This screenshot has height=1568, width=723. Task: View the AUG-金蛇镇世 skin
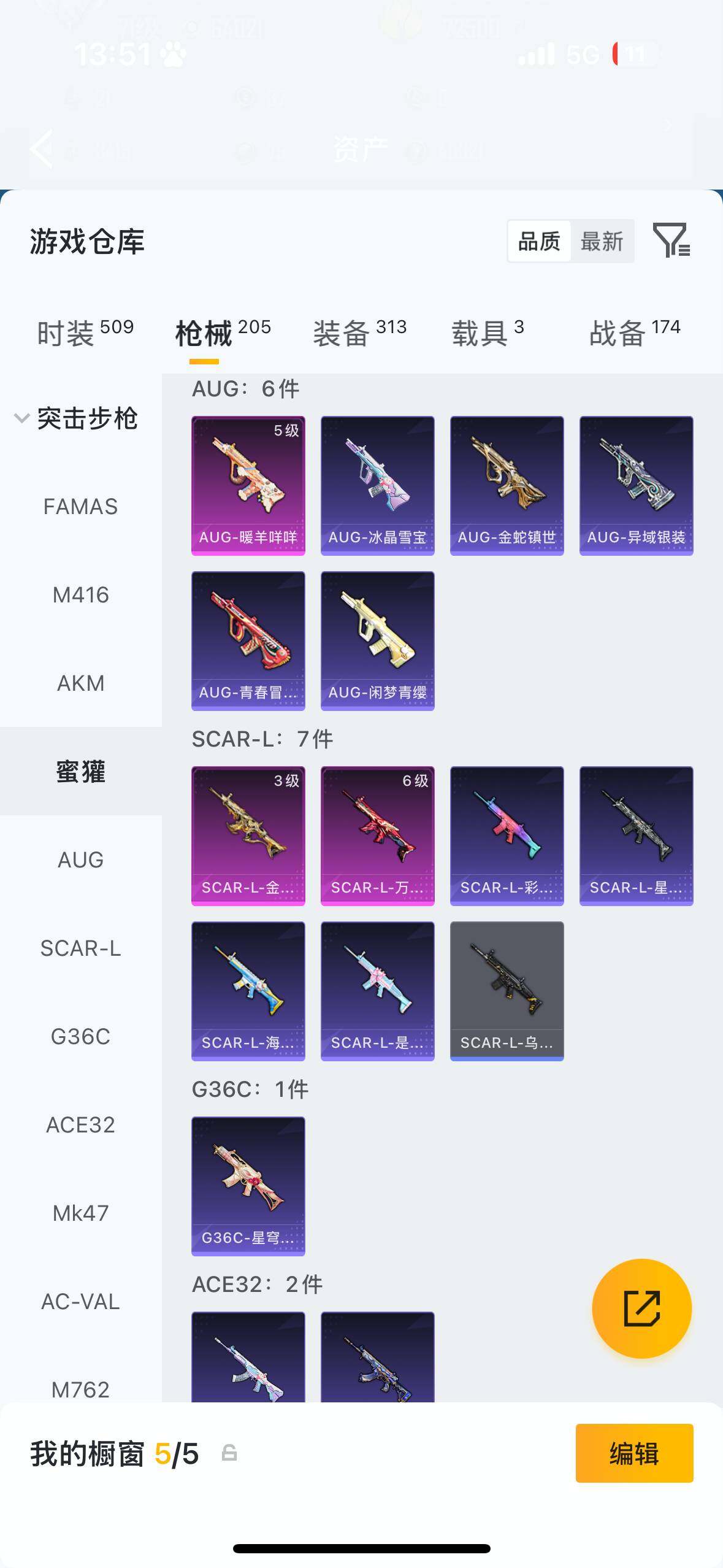[x=507, y=486]
